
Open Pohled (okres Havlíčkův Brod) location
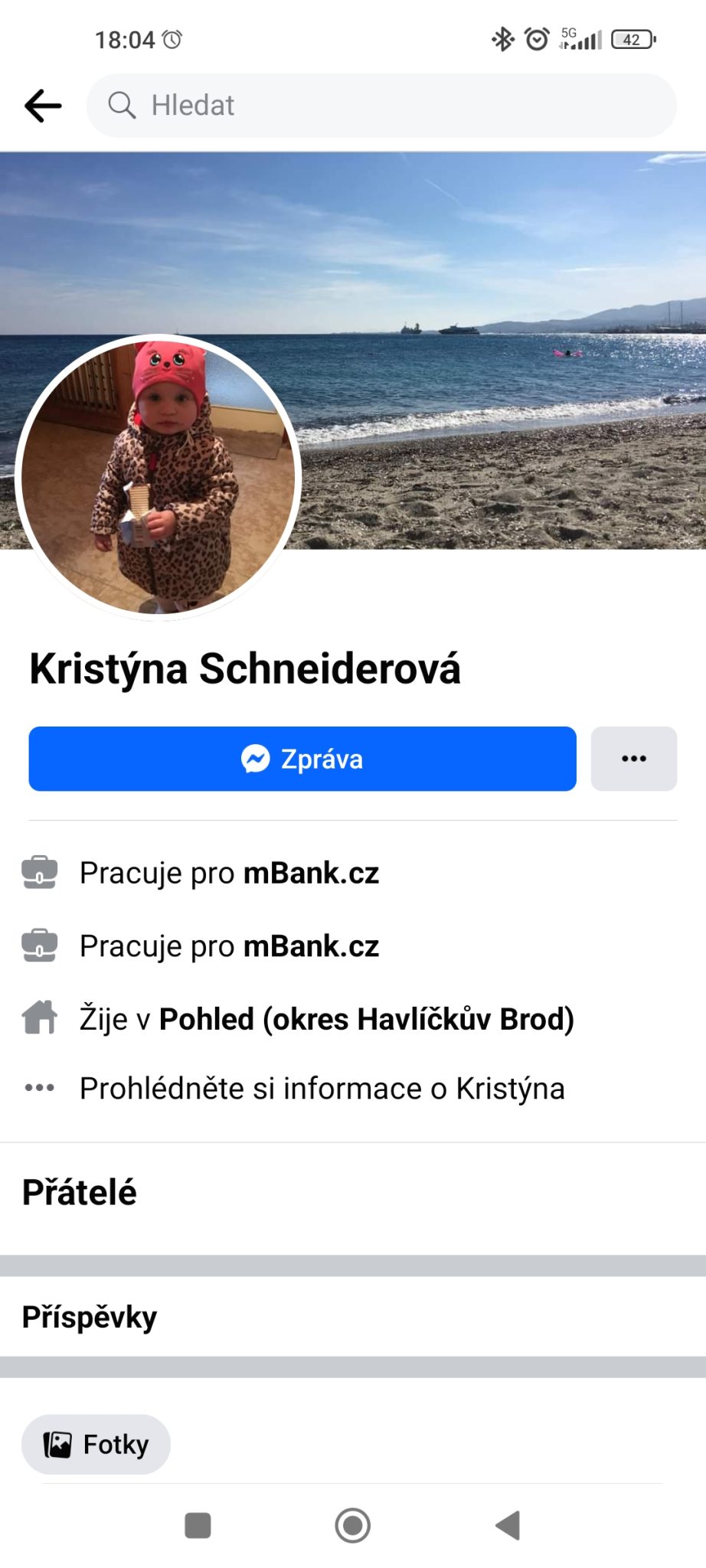tap(366, 1019)
